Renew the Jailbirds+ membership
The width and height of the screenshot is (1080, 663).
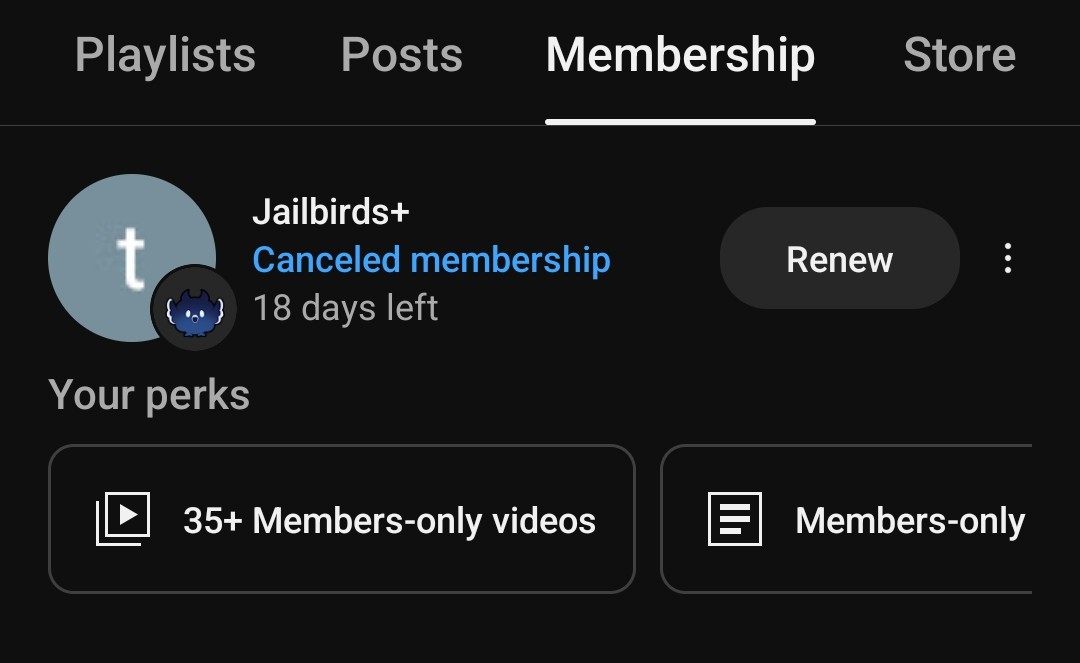point(839,259)
